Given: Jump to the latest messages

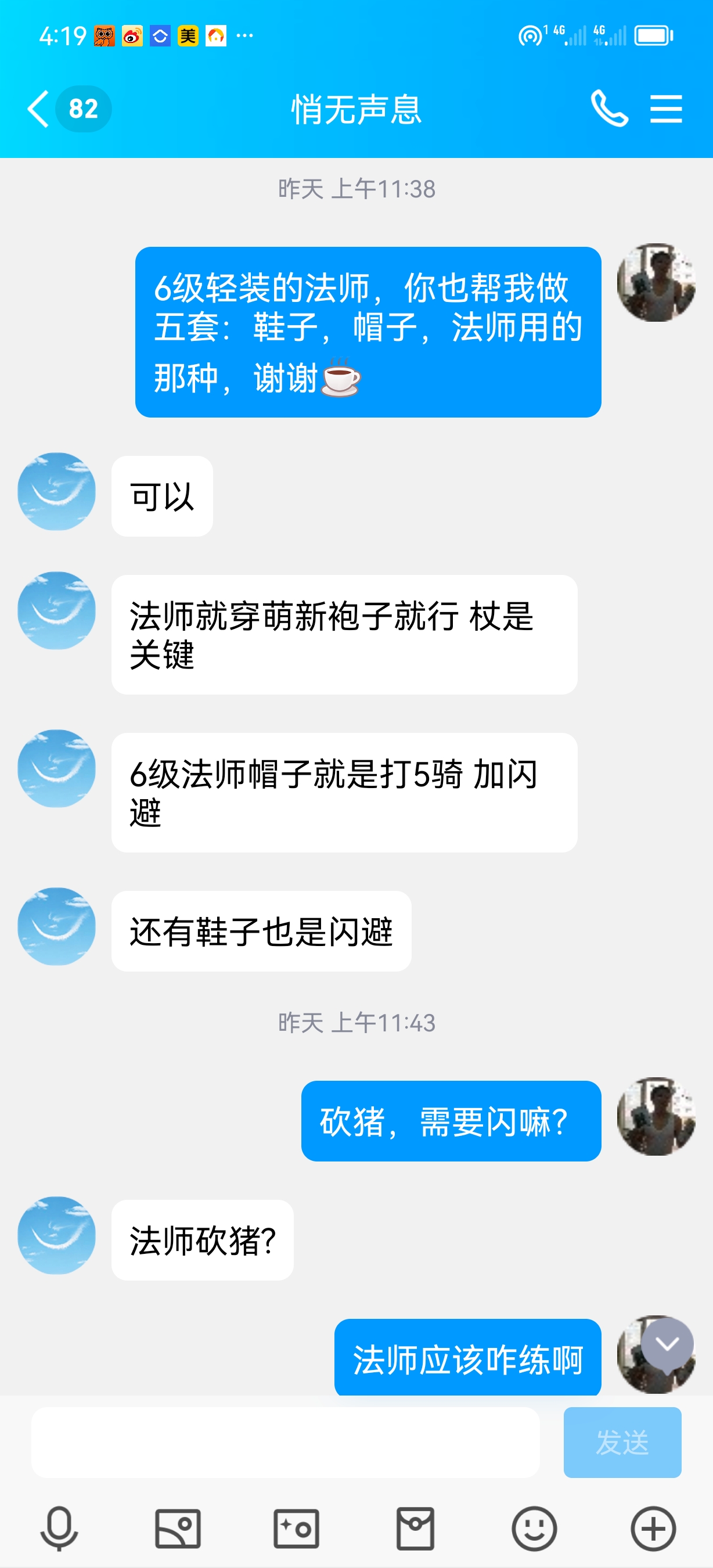Looking at the screenshot, I should pos(667,1344).
